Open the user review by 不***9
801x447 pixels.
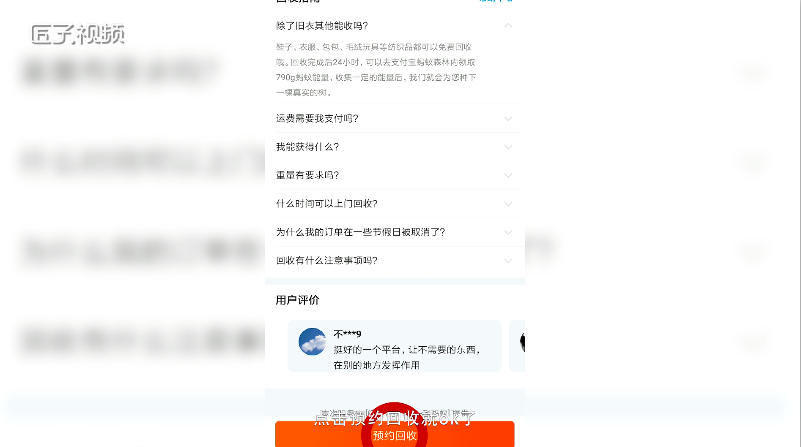click(394, 347)
